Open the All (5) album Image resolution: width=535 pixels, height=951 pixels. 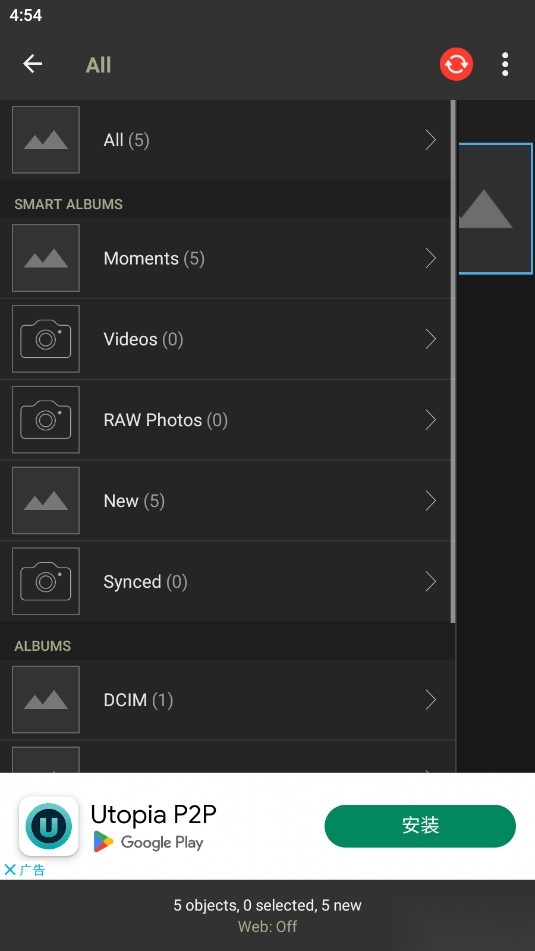(x=226, y=140)
